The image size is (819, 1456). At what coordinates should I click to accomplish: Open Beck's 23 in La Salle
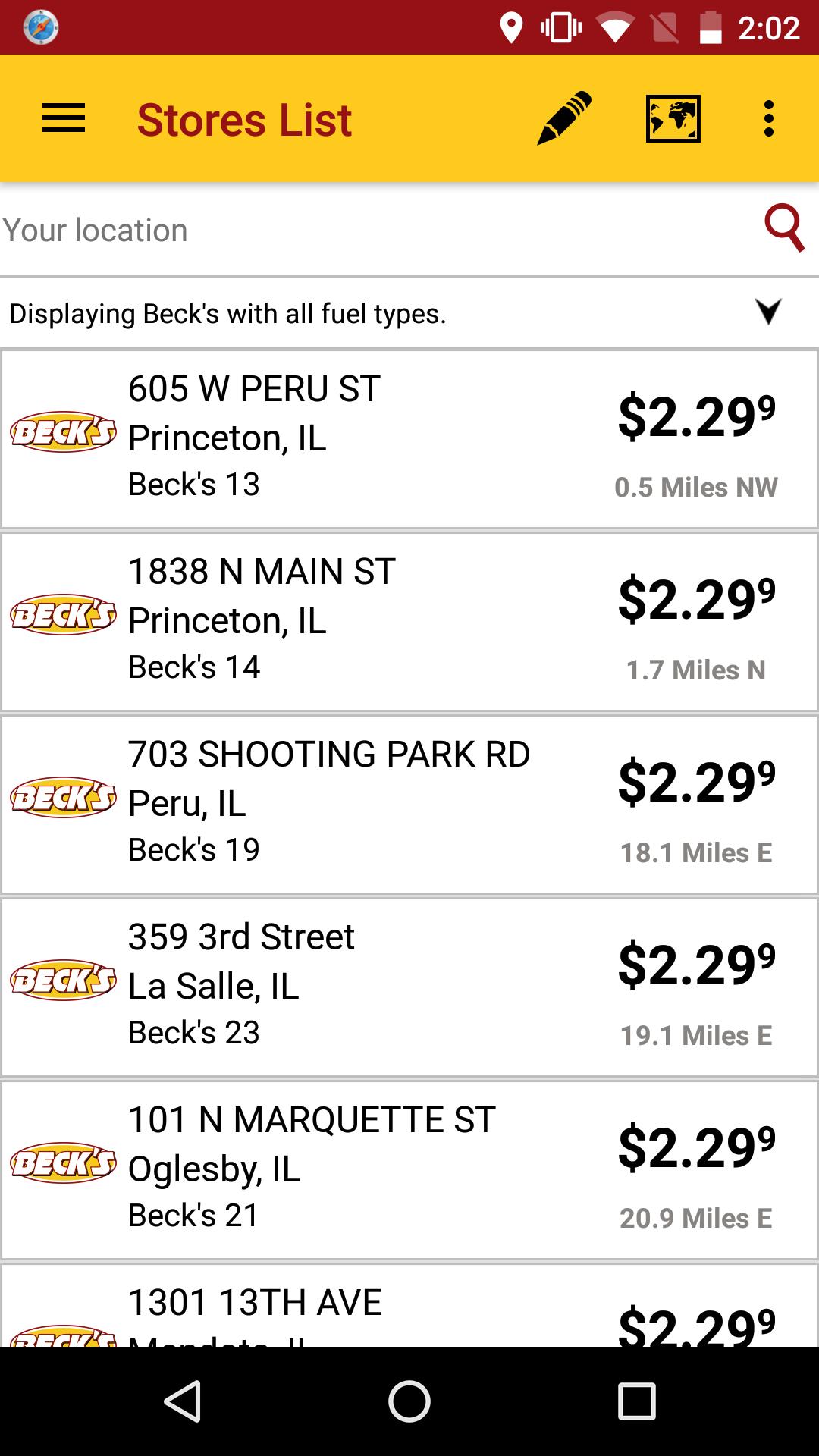click(x=409, y=987)
